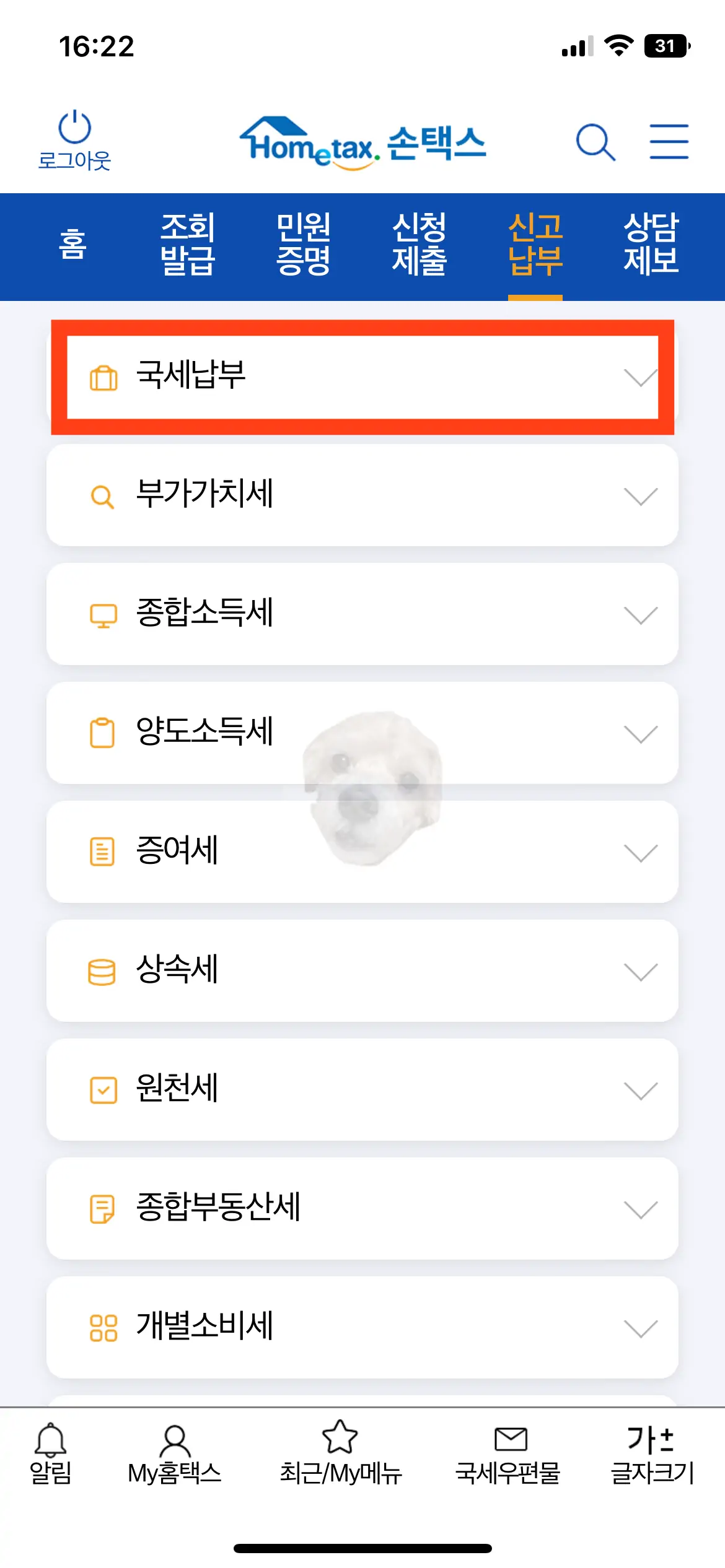Image resolution: width=725 pixels, height=1568 pixels.
Task: Tap the magnifier icon beside 부가가치세
Action: (102, 495)
